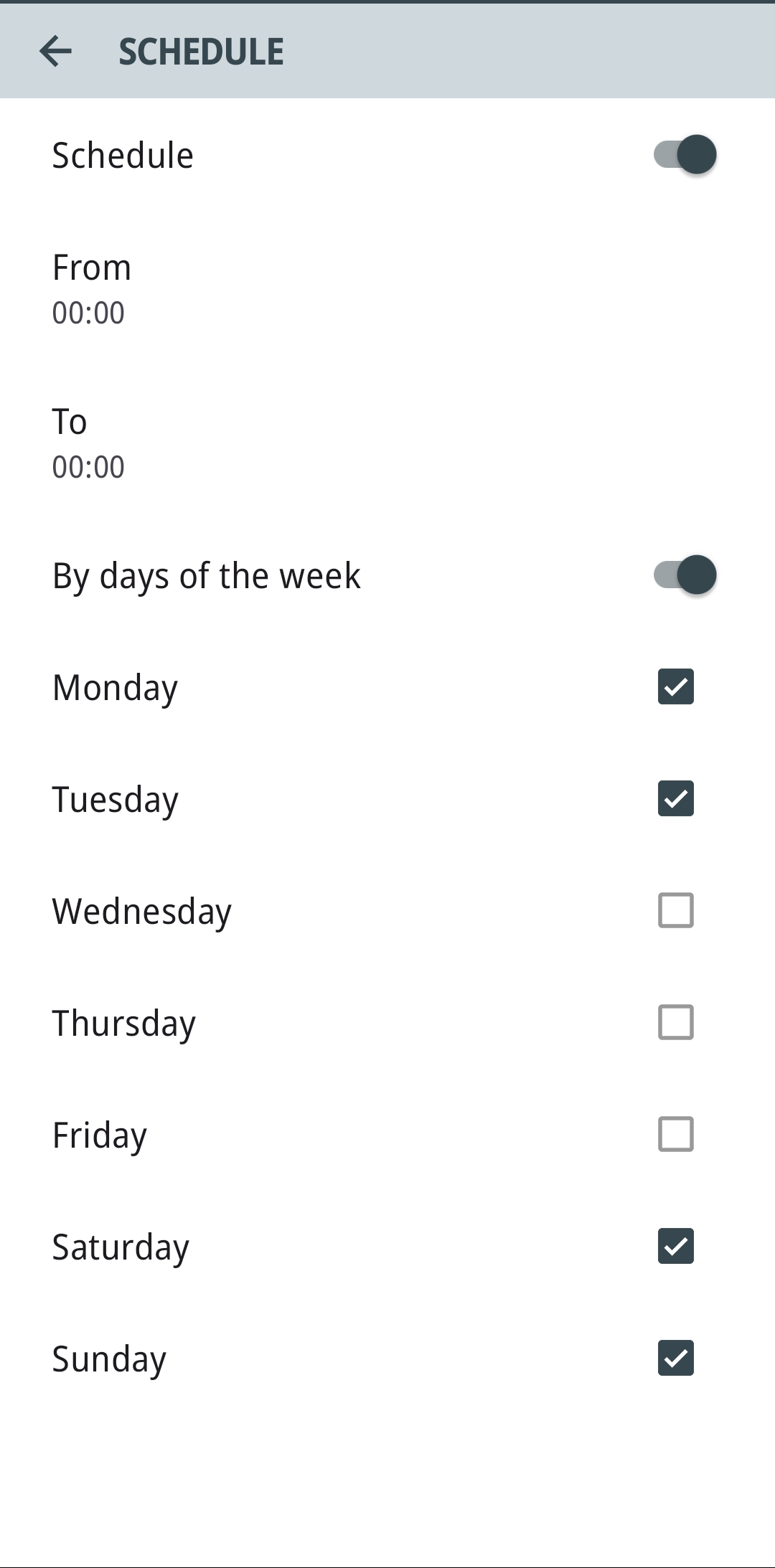
Task: Enable Thursday in the schedule
Action: click(675, 1023)
